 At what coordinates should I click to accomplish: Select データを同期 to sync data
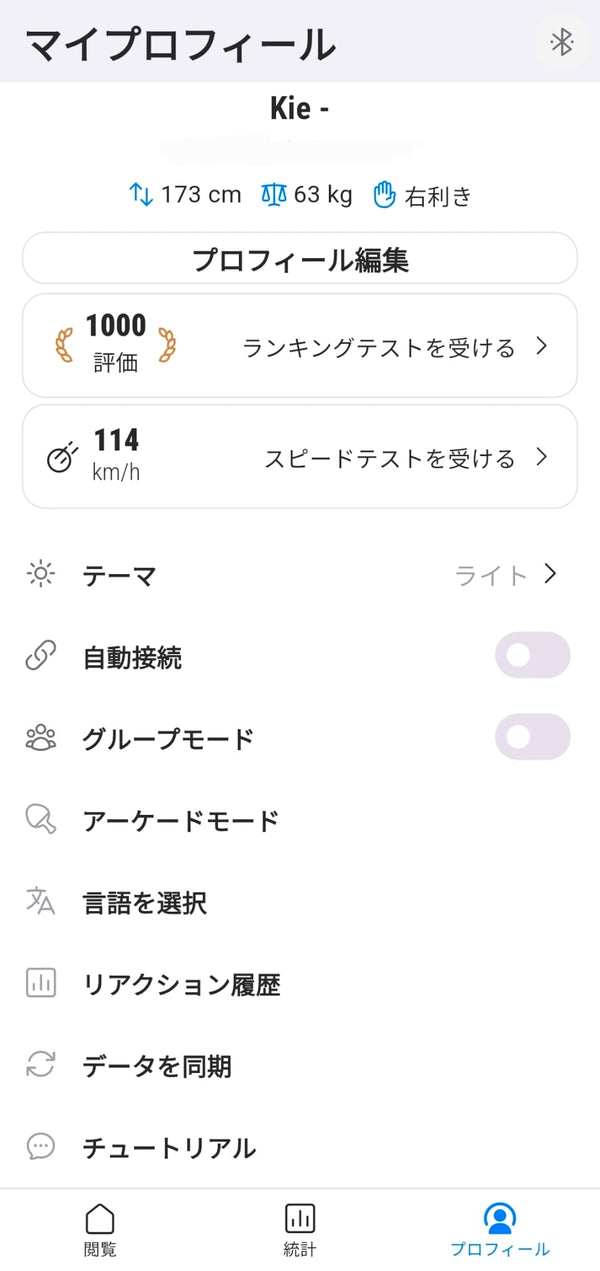pos(300,1066)
